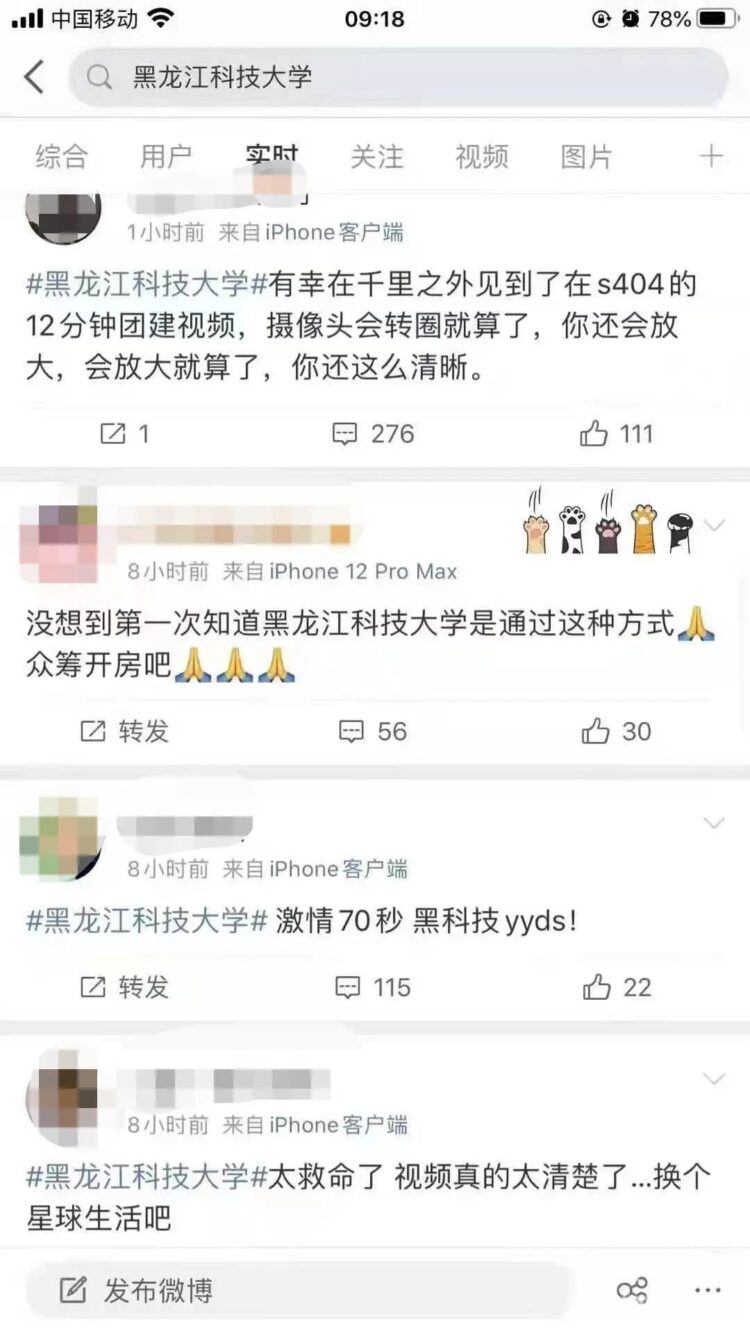Repost the 众筹开房吧 post
Viewport: 750px width, 1333px height.
[x=124, y=731]
